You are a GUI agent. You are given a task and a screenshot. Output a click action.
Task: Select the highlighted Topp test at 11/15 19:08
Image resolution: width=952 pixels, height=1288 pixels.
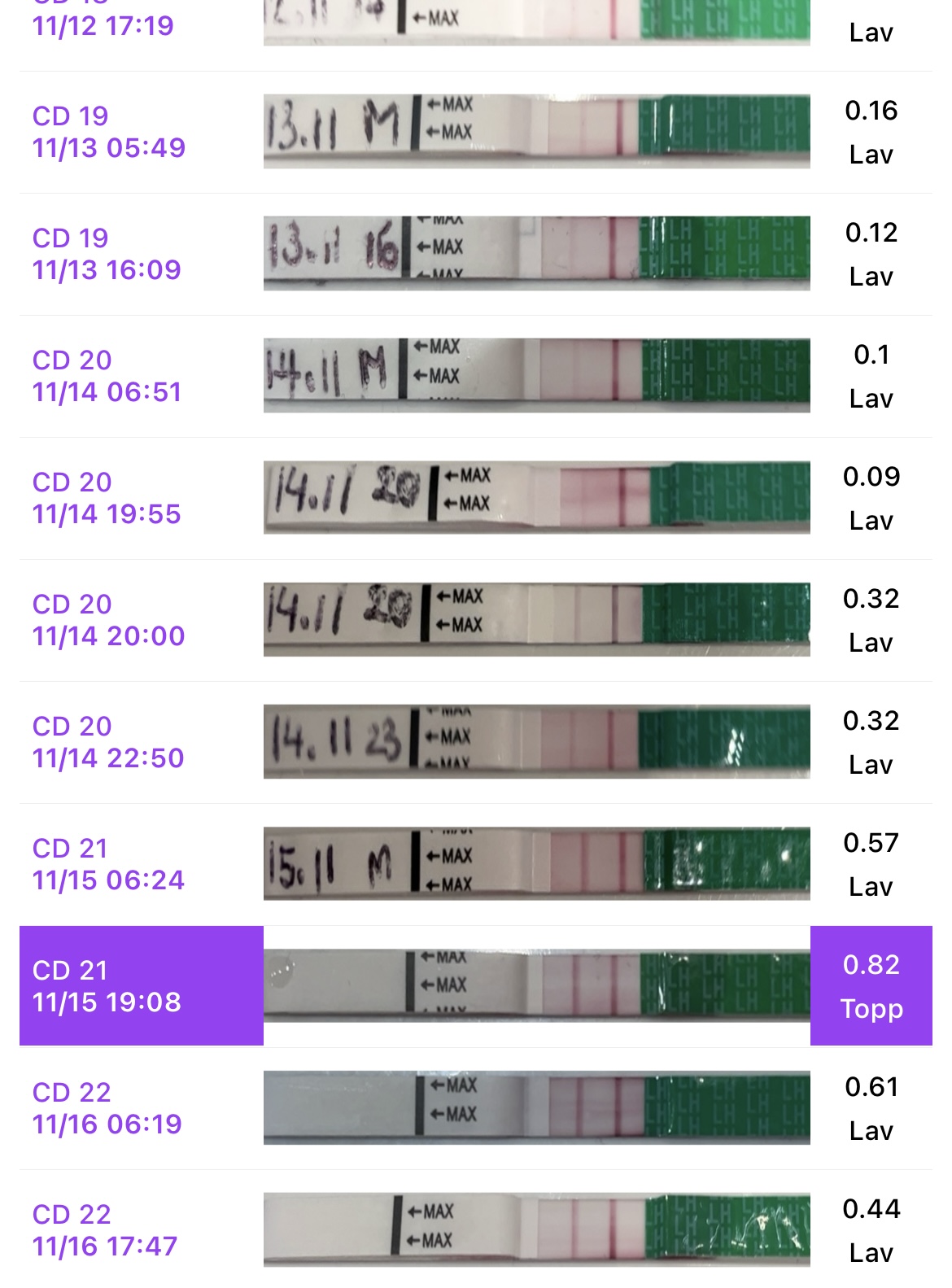point(476,985)
